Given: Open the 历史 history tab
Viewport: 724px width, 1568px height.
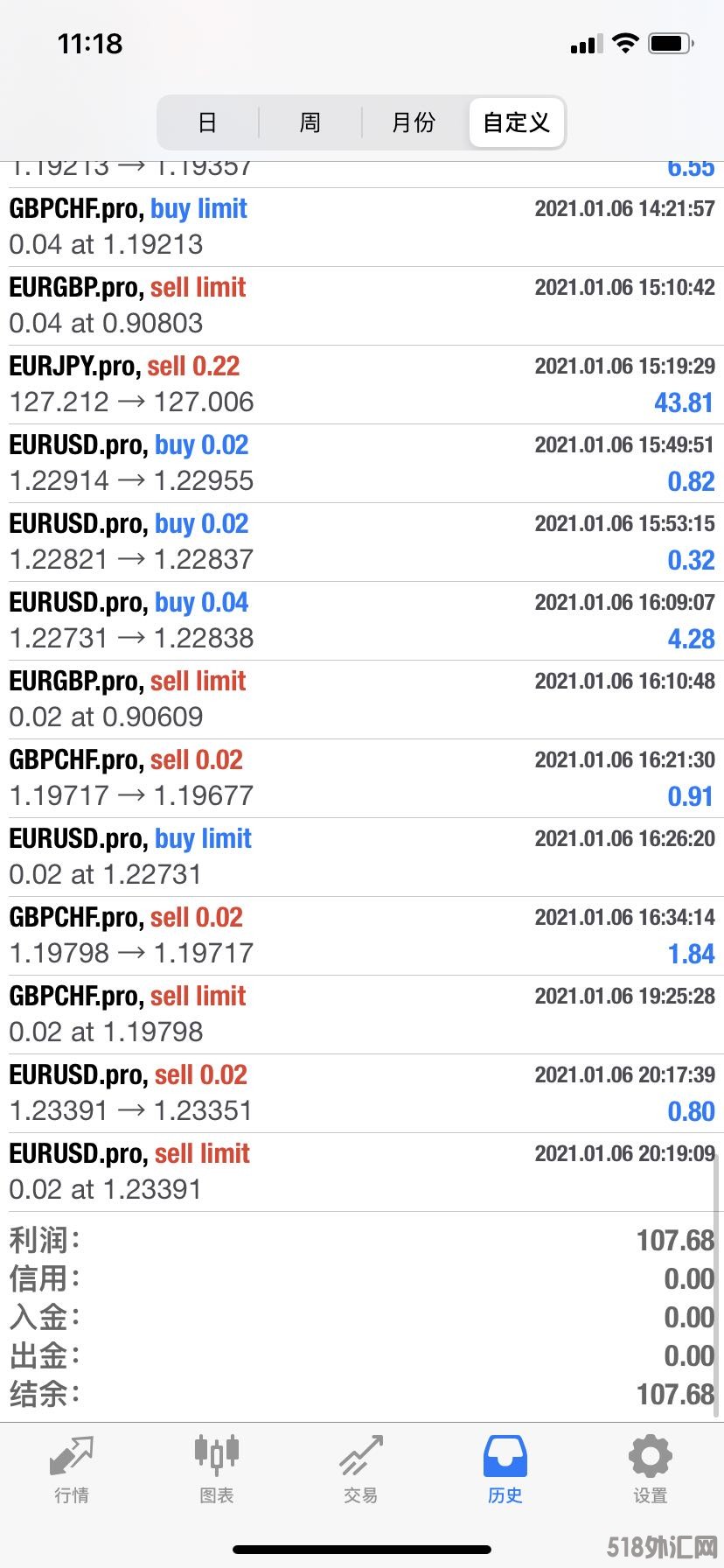Looking at the screenshot, I should [x=505, y=1470].
